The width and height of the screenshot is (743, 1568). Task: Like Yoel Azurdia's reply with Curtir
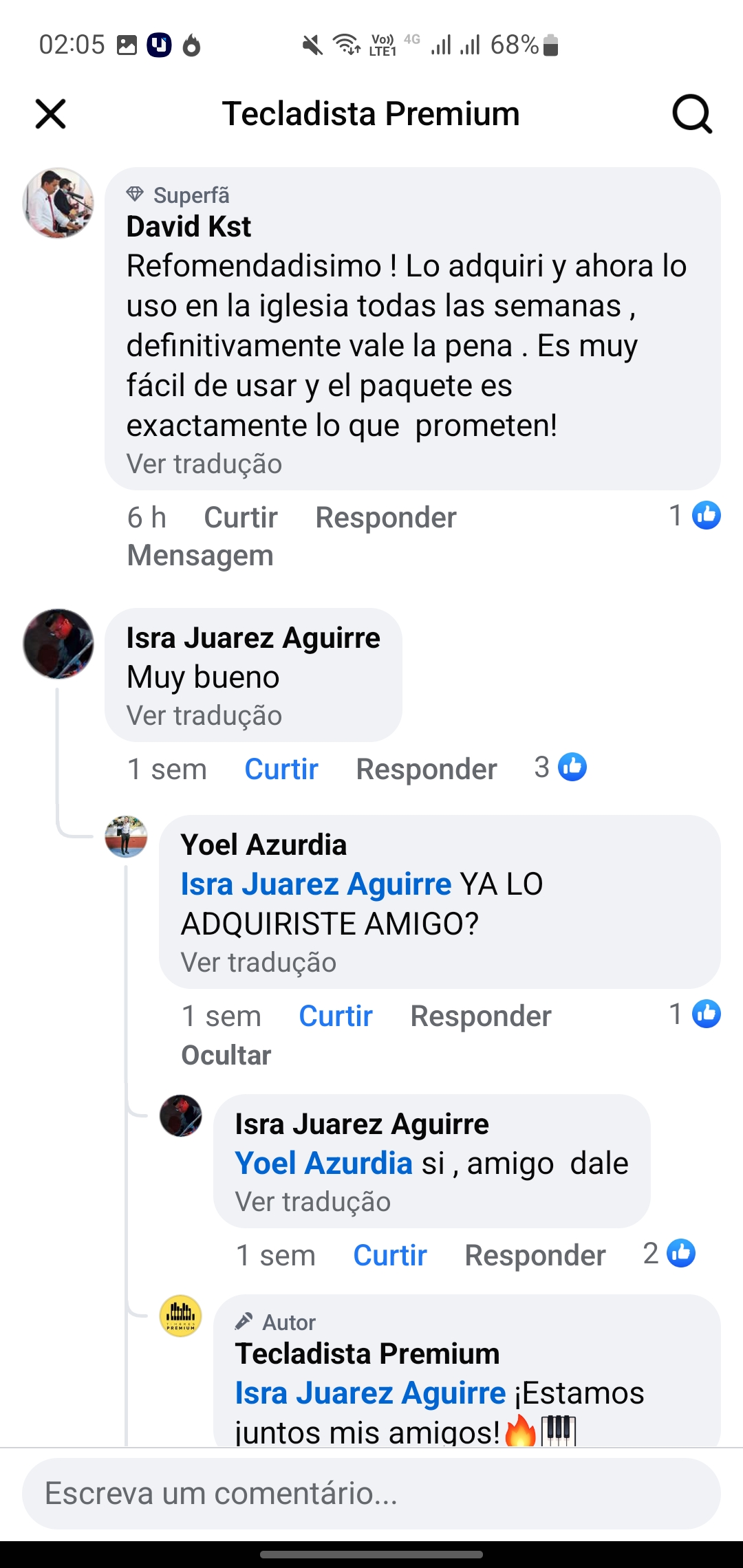335,1016
